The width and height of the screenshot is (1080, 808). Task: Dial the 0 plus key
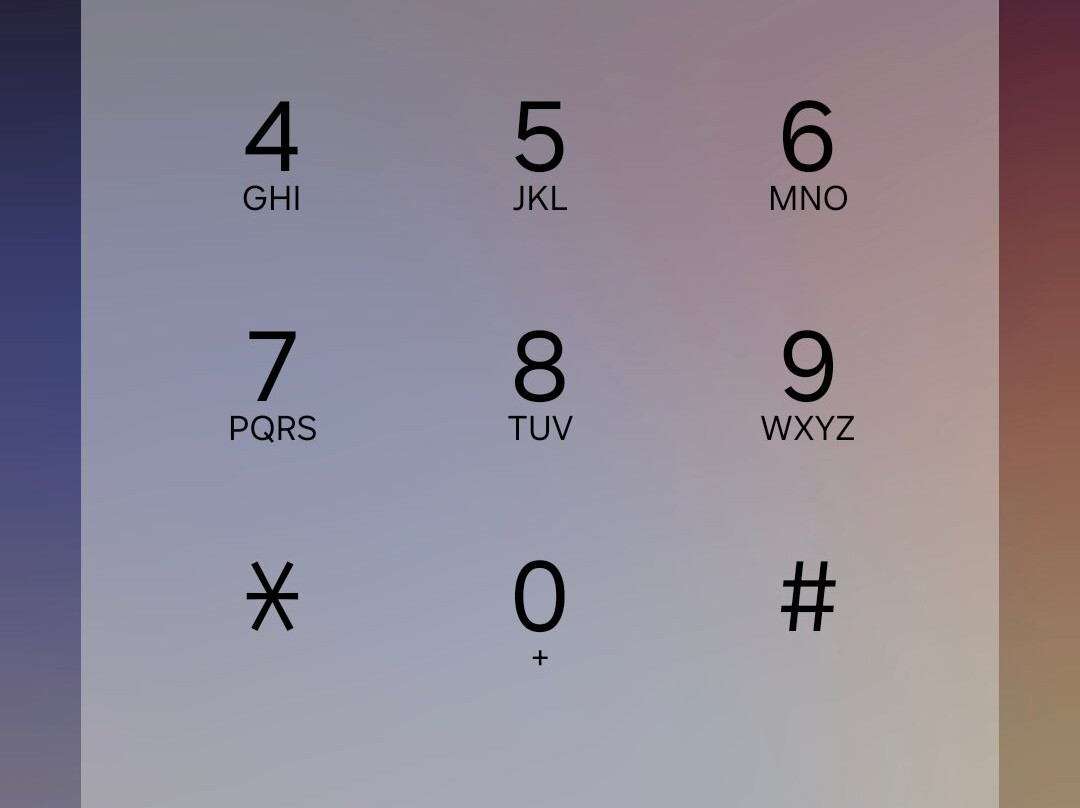[x=540, y=610]
